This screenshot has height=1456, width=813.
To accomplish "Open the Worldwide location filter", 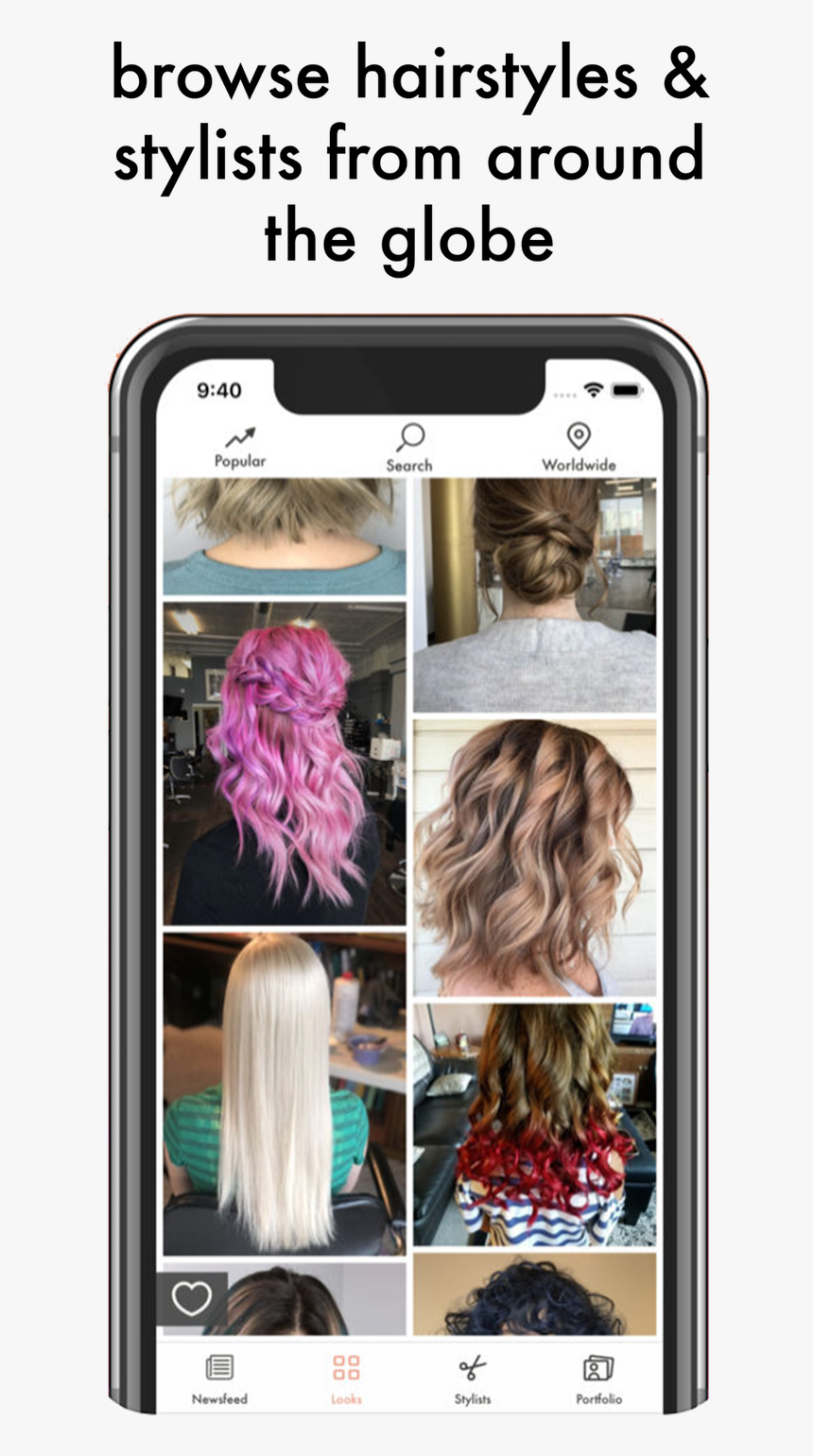I will point(578,444).
